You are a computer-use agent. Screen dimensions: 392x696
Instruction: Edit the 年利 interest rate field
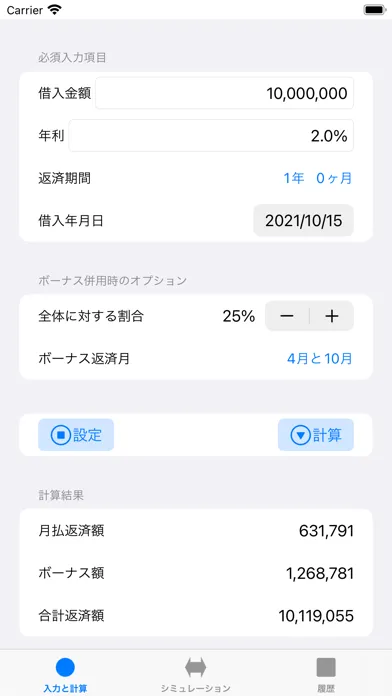(211, 135)
